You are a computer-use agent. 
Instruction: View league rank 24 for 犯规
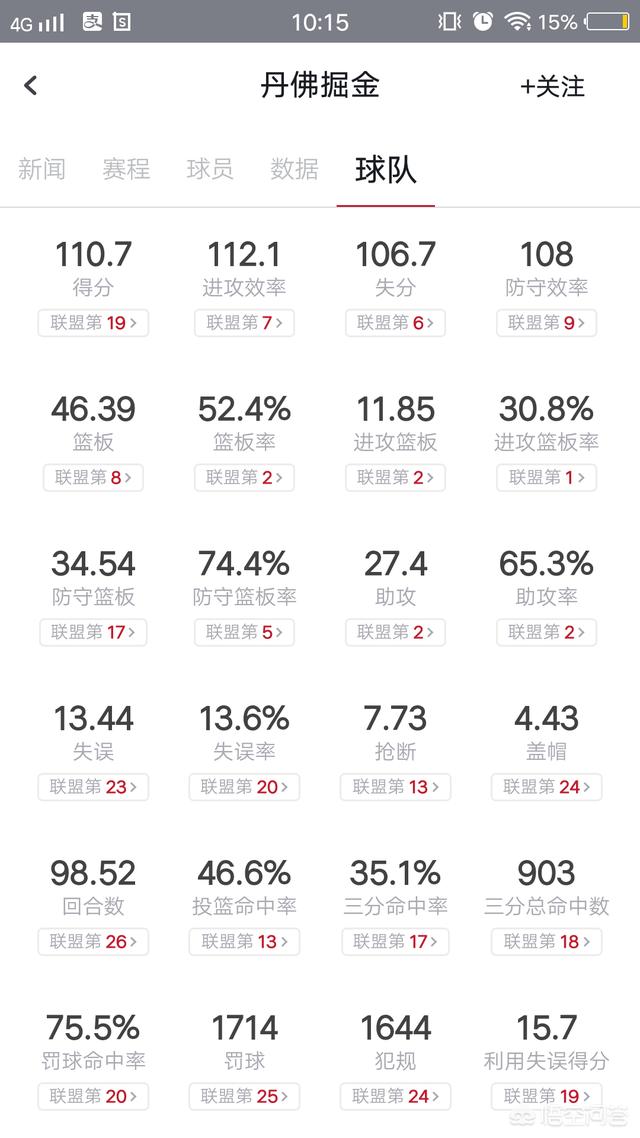(395, 1096)
